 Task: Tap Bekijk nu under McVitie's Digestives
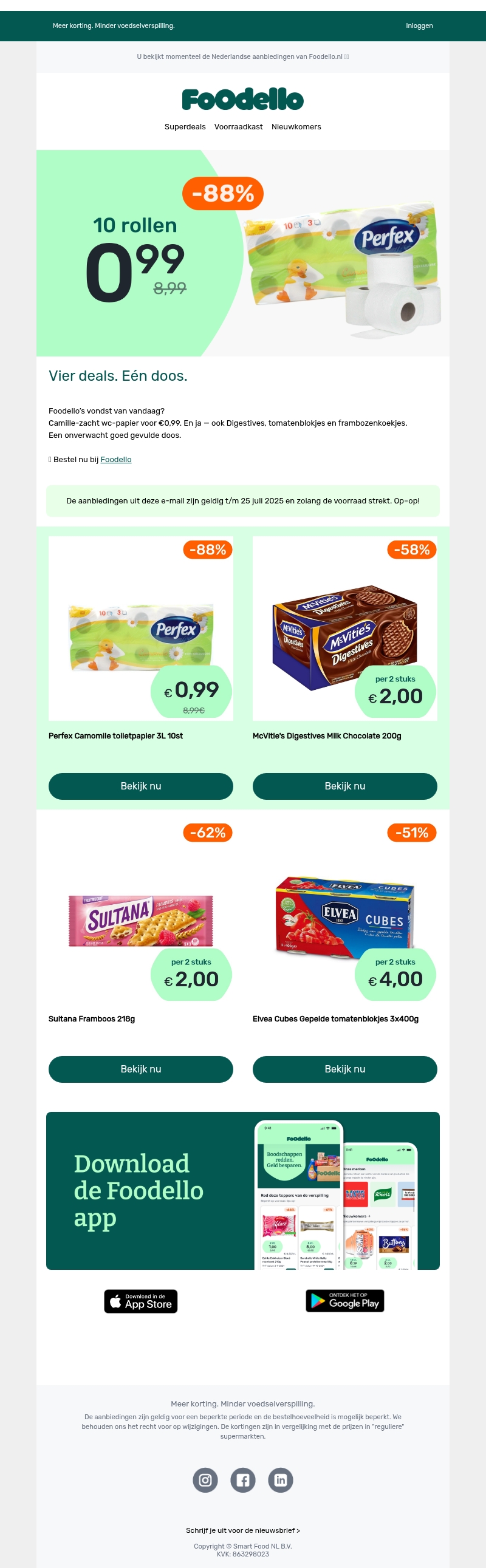click(x=344, y=786)
